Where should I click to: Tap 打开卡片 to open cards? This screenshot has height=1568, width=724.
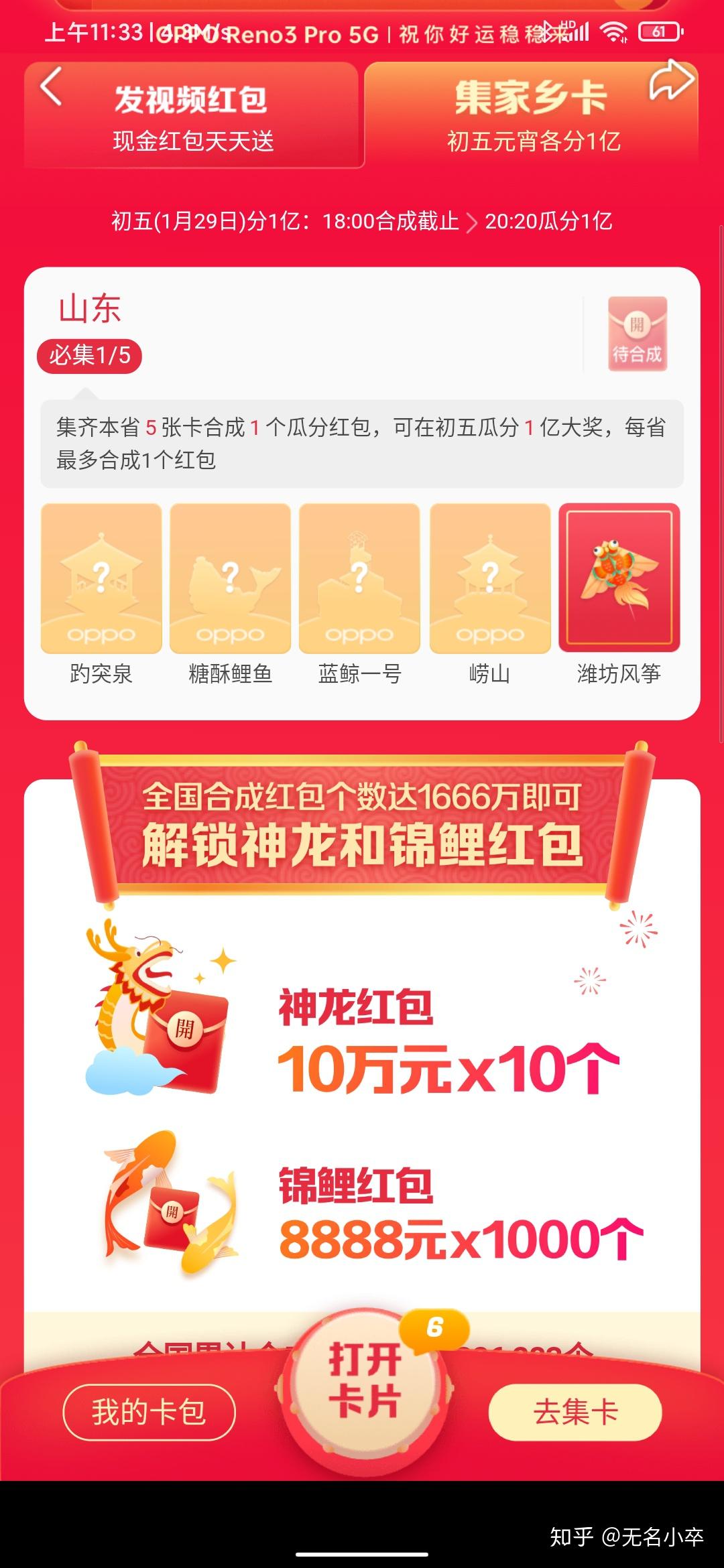click(x=364, y=1380)
